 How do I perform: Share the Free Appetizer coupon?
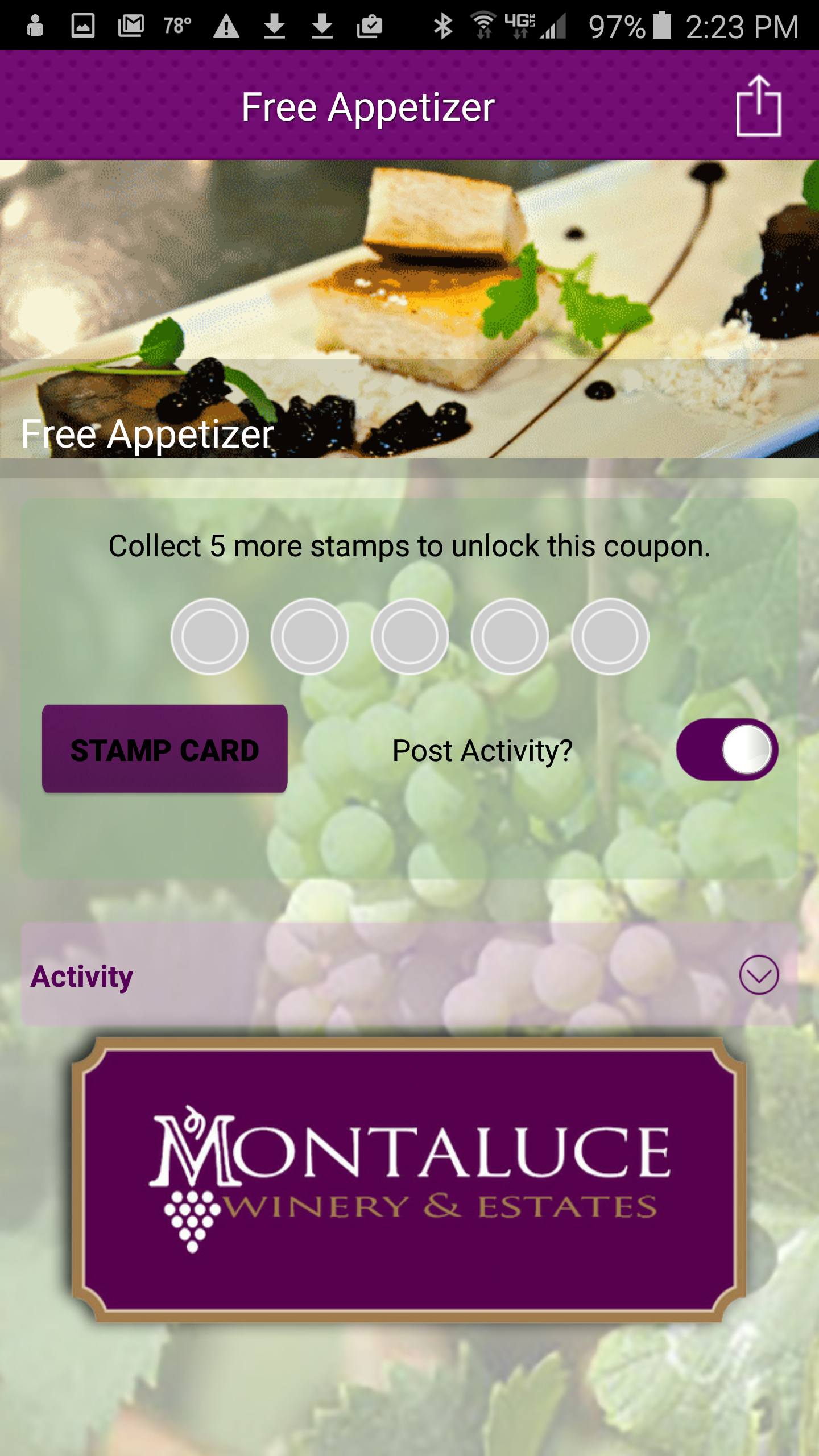coord(759,106)
